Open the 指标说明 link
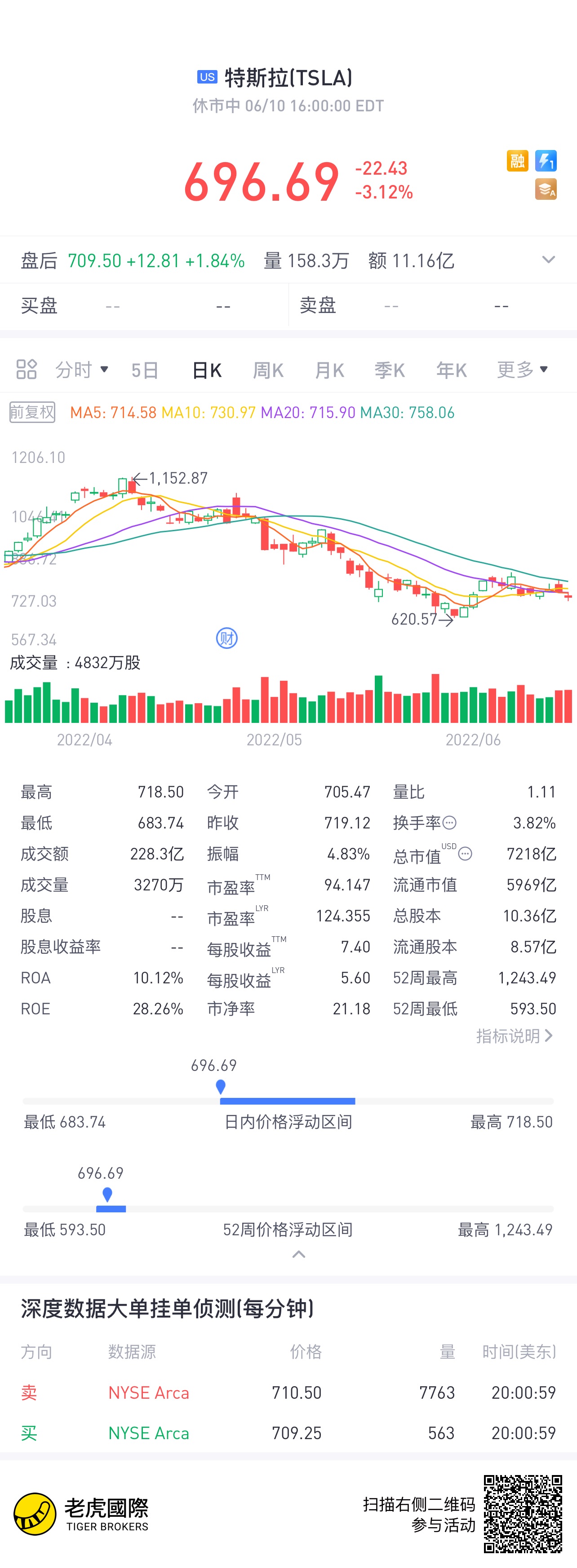This screenshot has width=577, height=1568. 514,1036
